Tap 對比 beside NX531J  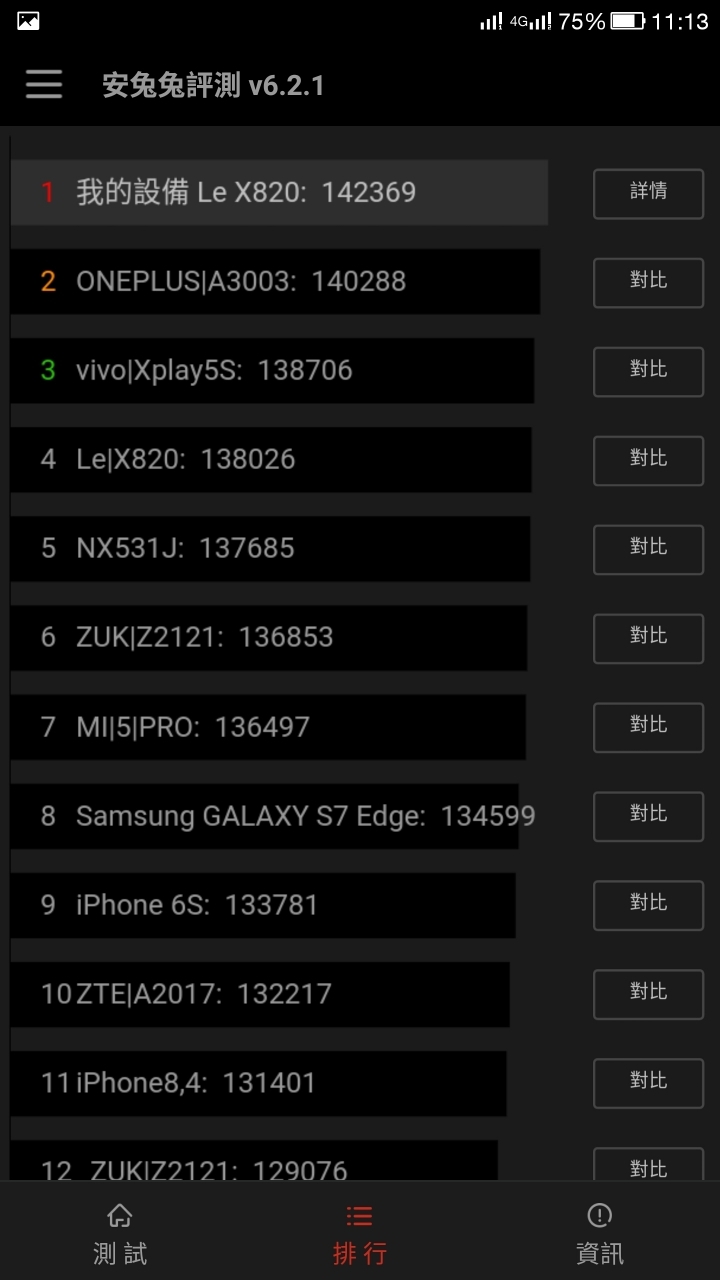tap(648, 549)
